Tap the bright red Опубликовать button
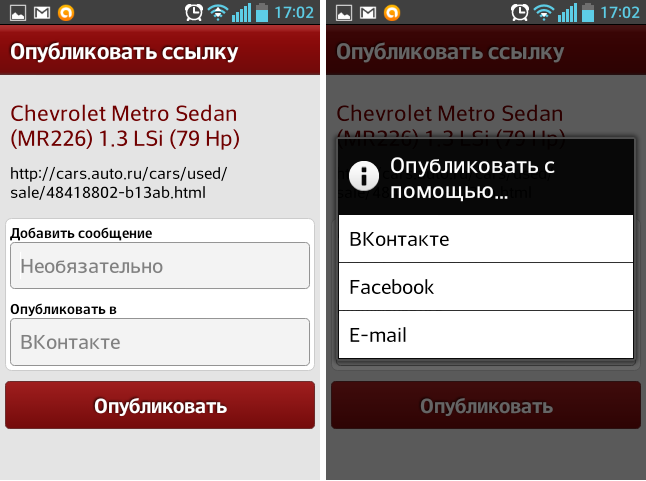Screen dimensions: 646x481 tap(160, 406)
